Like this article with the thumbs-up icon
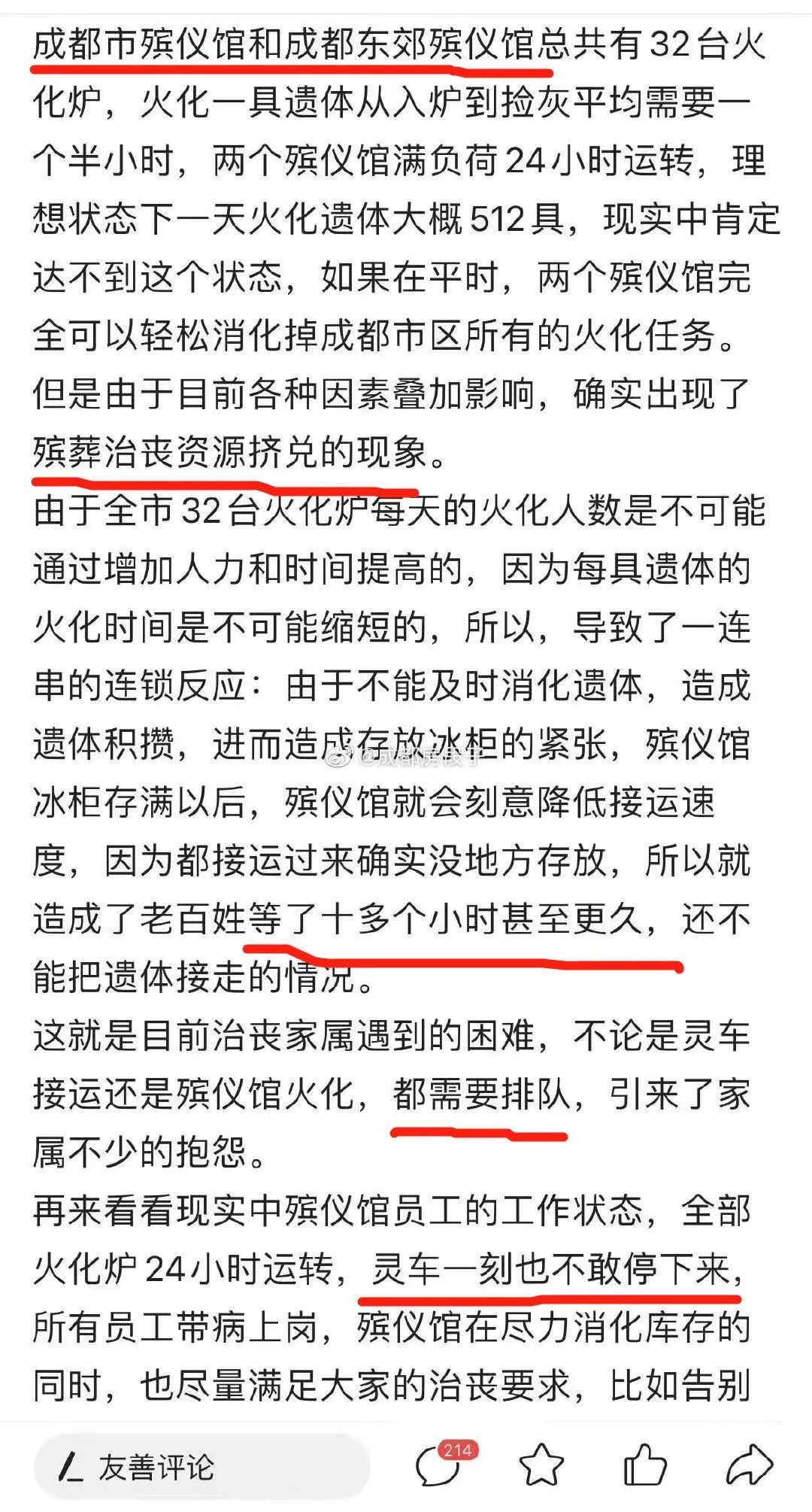The height and width of the screenshot is (1512, 812). point(644,1467)
